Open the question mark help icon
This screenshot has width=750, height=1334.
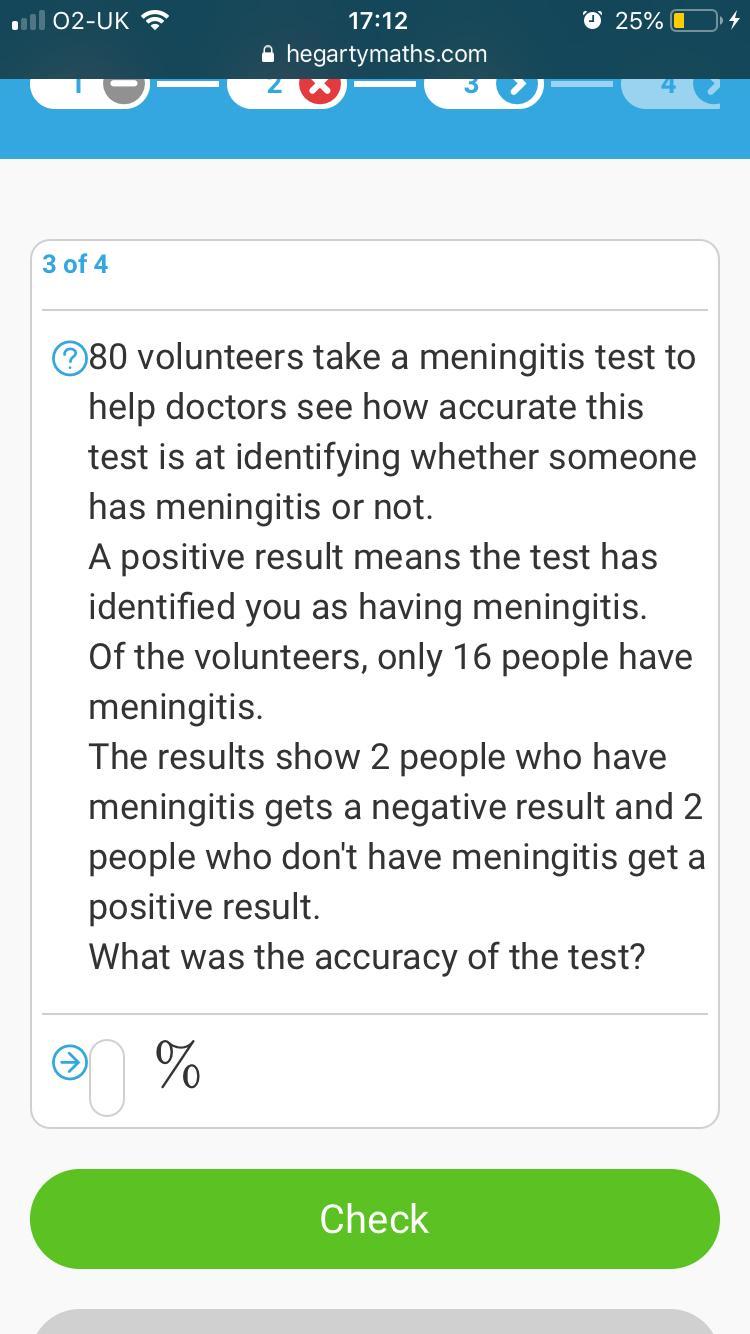pos(68,359)
